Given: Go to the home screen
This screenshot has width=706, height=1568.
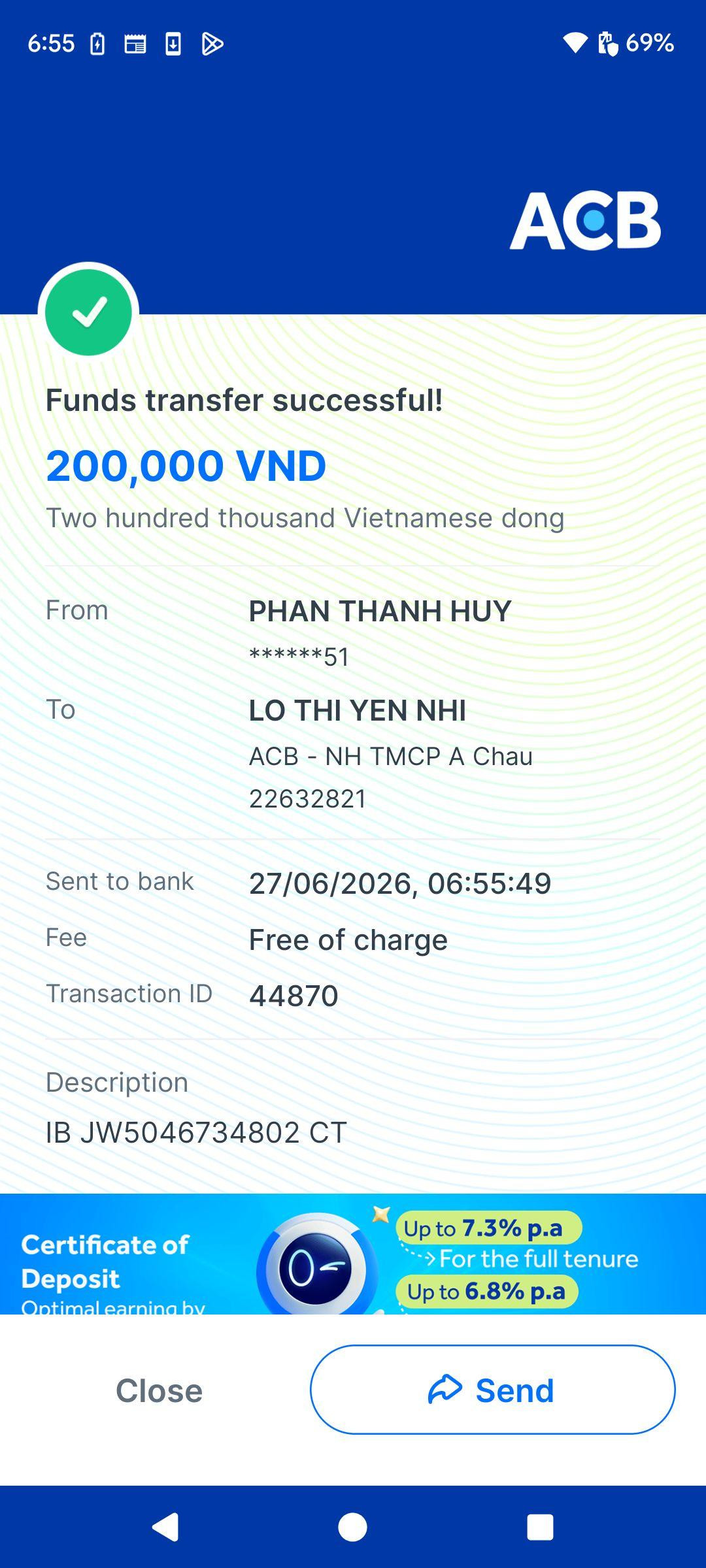Looking at the screenshot, I should tap(352, 1527).
